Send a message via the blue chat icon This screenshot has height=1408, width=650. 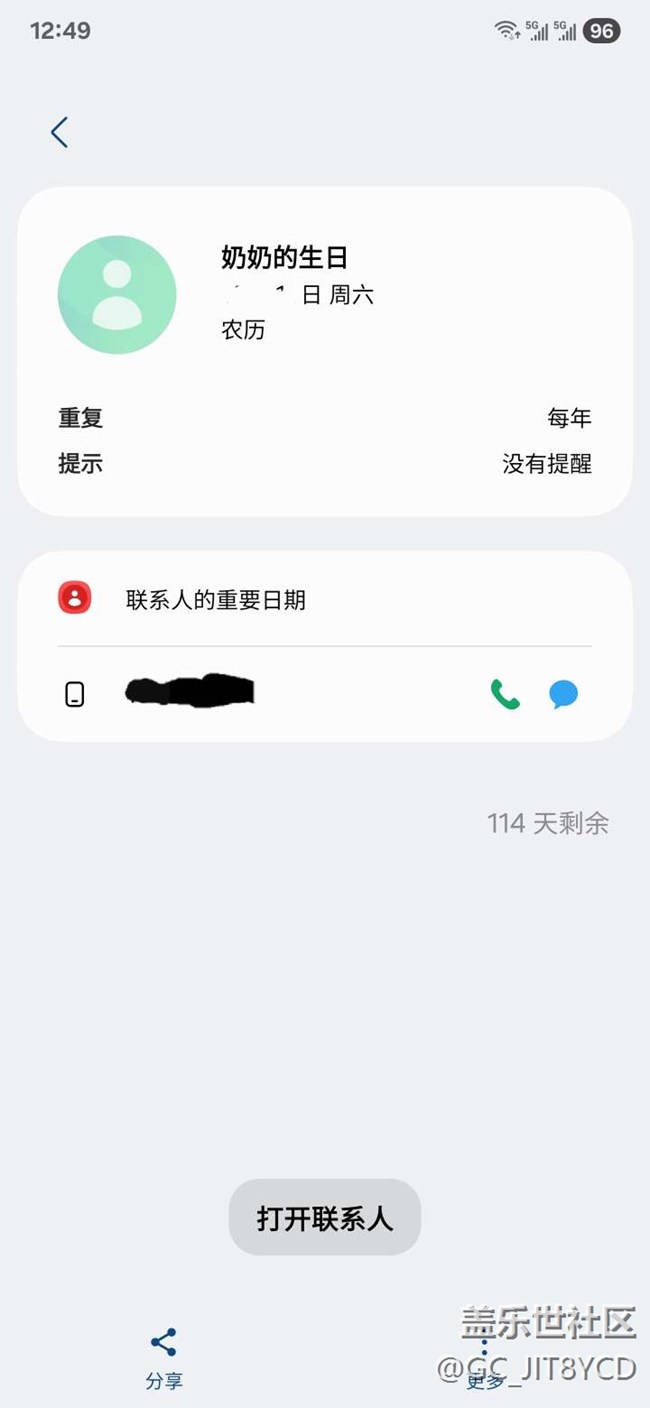pyautogui.click(x=564, y=694)
